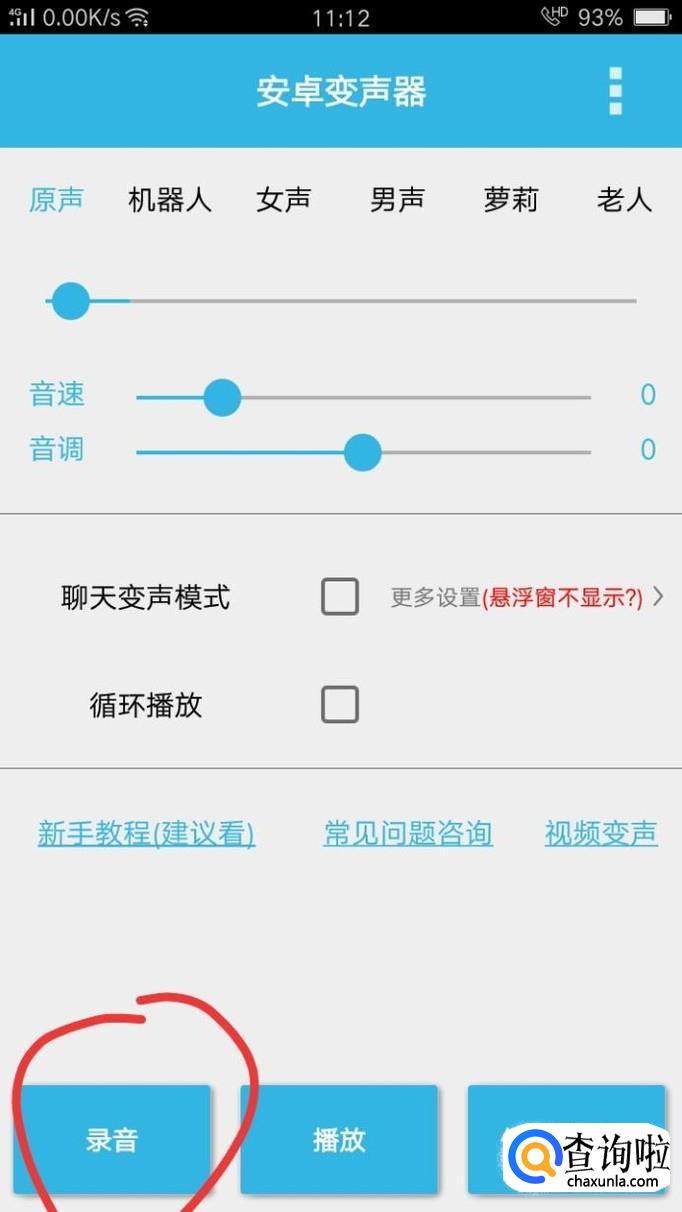Open the 新手教程 tutorial link
This screenshot has height=1212, width=682.
[146, 833]
